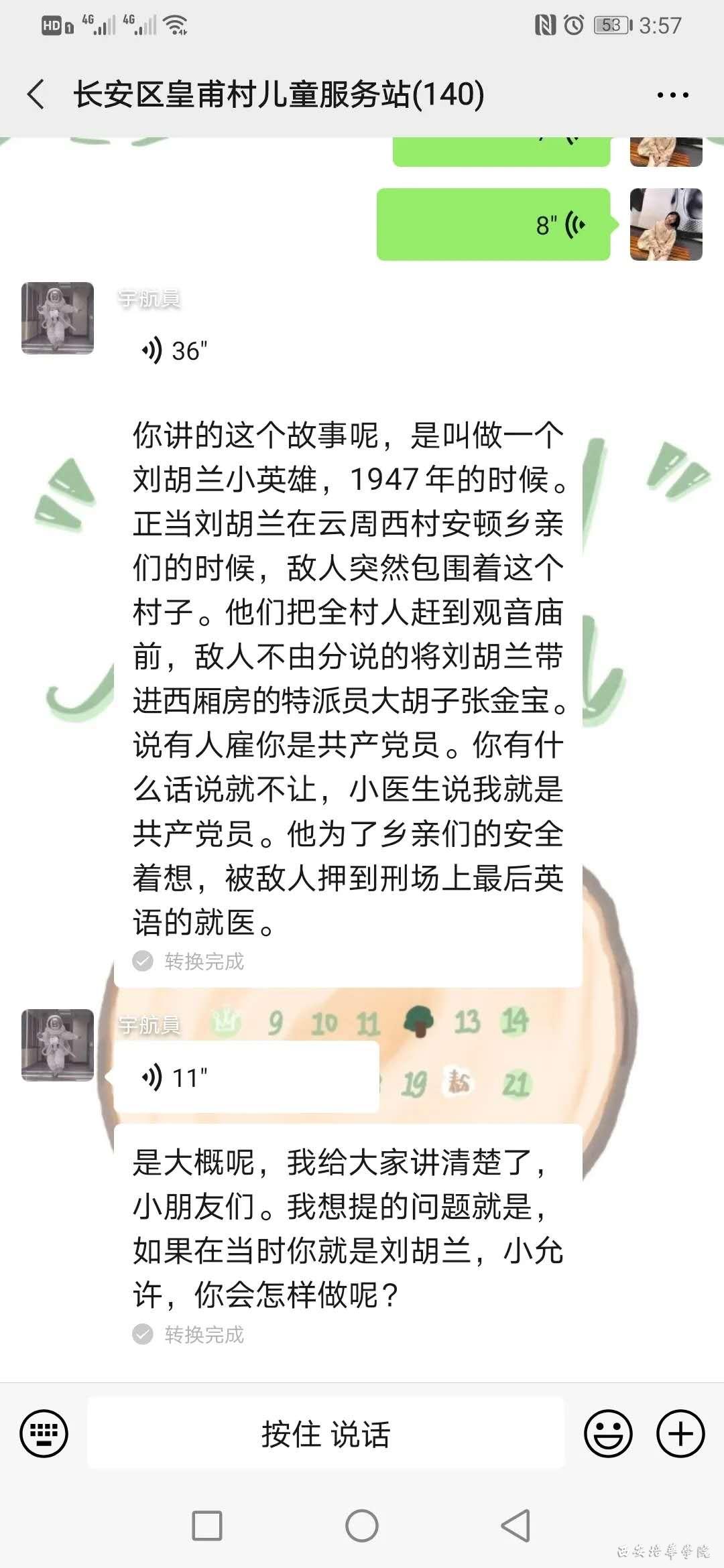Play the 11-second voice message
724x1568 pixels.
[245, 1077]
